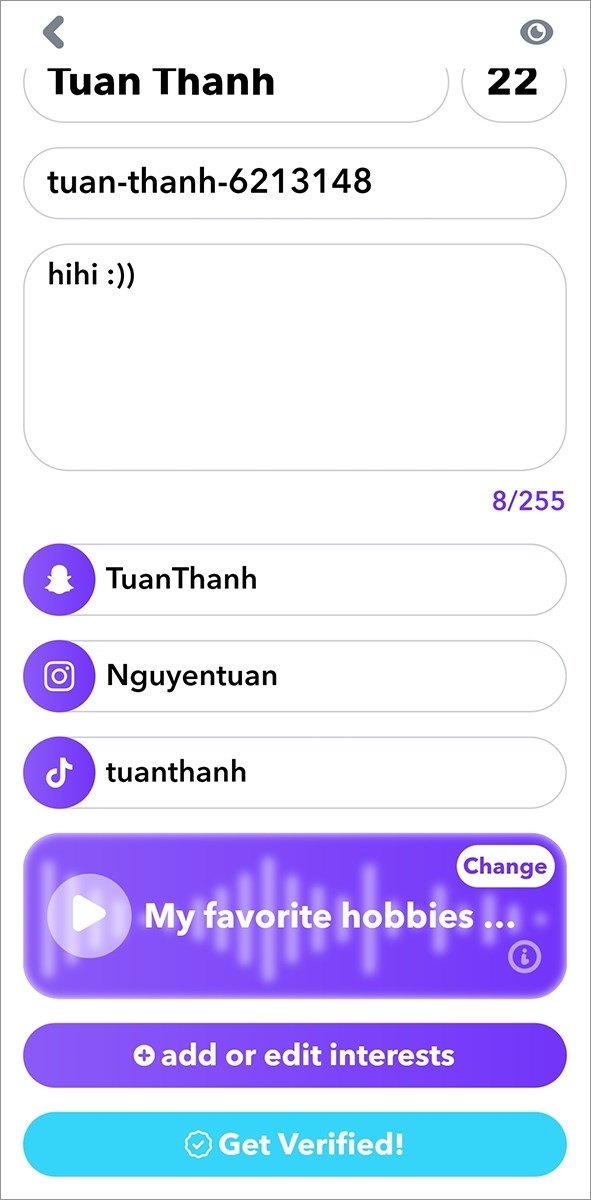
Task: Edit the name field Tuan Thanh
Action: tap(236, 86)
